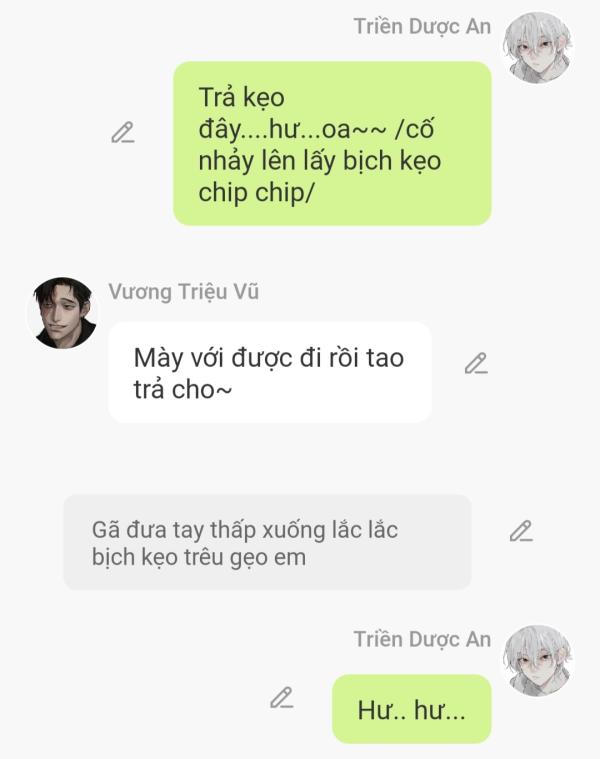The image size is (600, 759).
Task: Edit the 'Hư.. hư...' message
Action: click(282, 697)
